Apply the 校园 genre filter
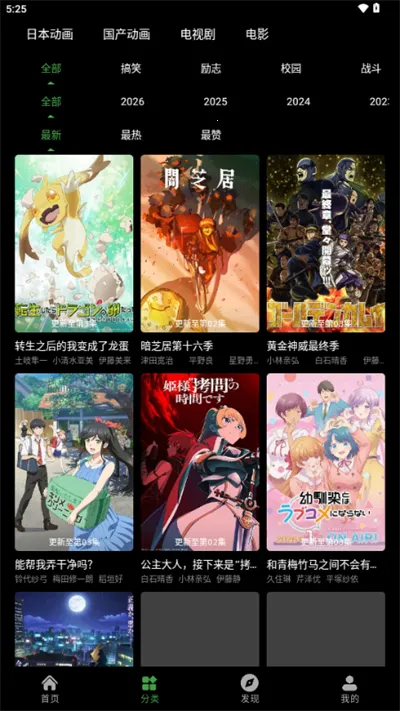Screen dimensions: 400x711 point(291,68)
